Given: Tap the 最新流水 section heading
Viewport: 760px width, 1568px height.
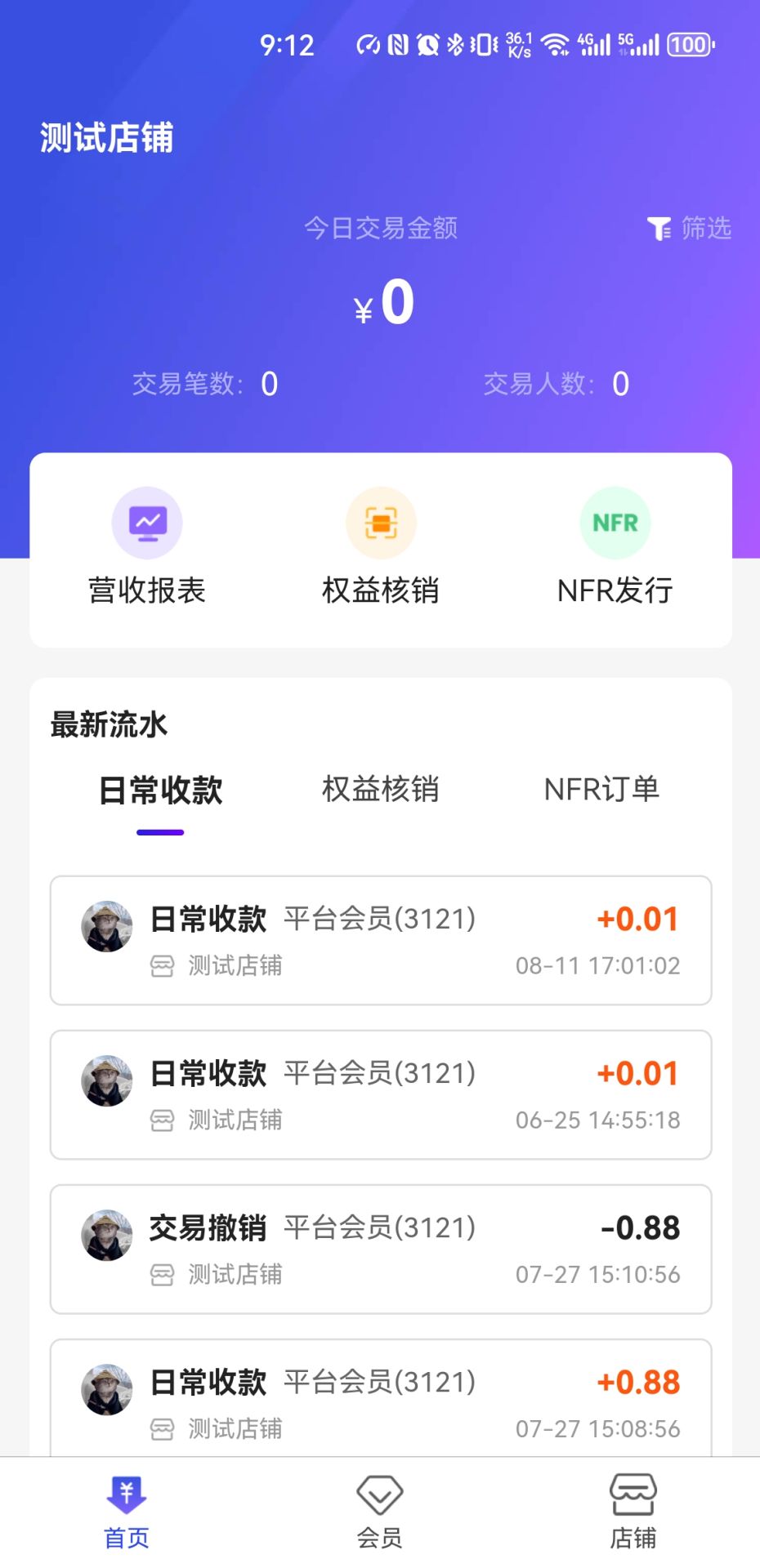Looking at the screenshot, I should (x=108, y=724).
